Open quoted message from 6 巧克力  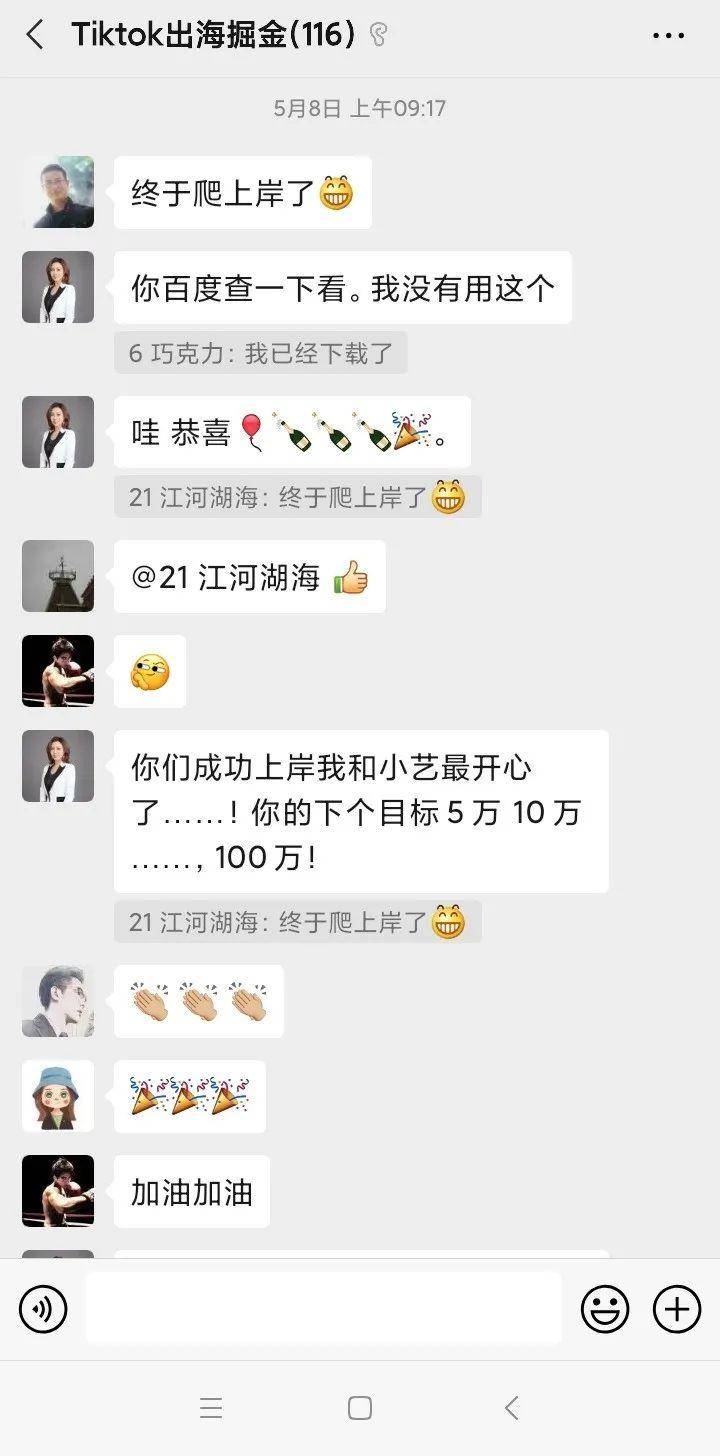tap(260, 353)
